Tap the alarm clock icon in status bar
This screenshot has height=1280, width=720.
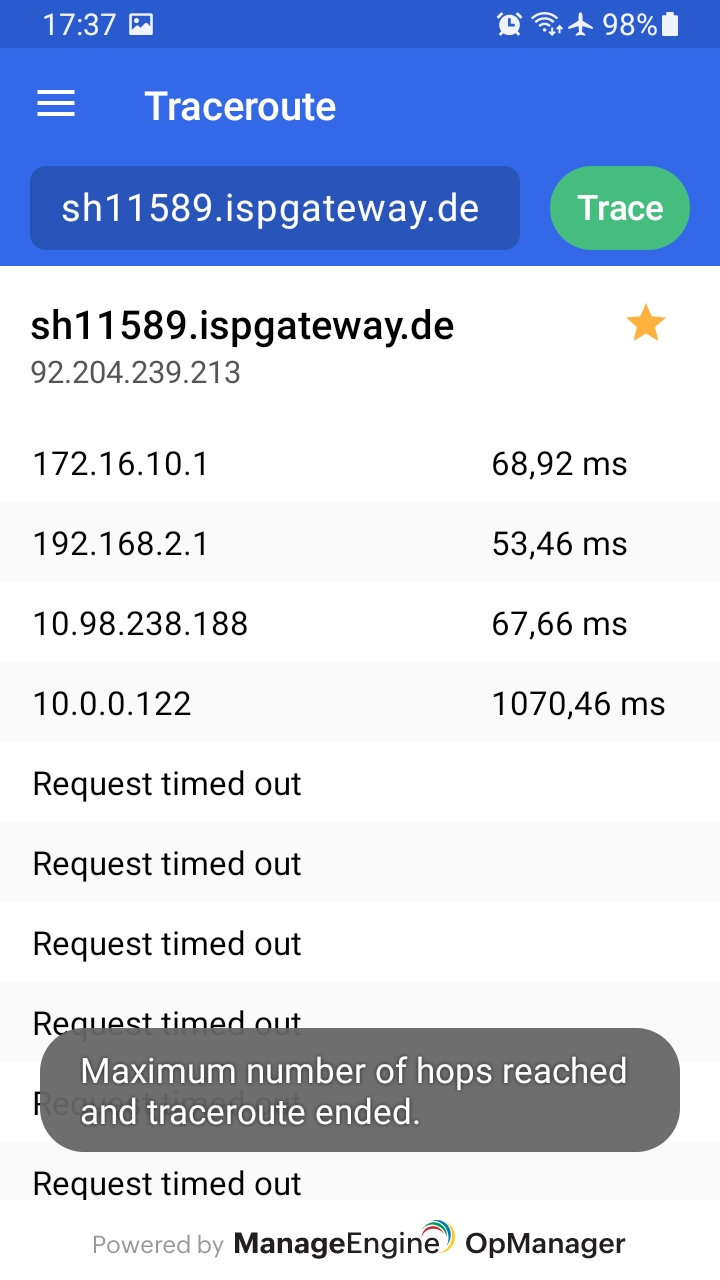[x=509, y=25]
